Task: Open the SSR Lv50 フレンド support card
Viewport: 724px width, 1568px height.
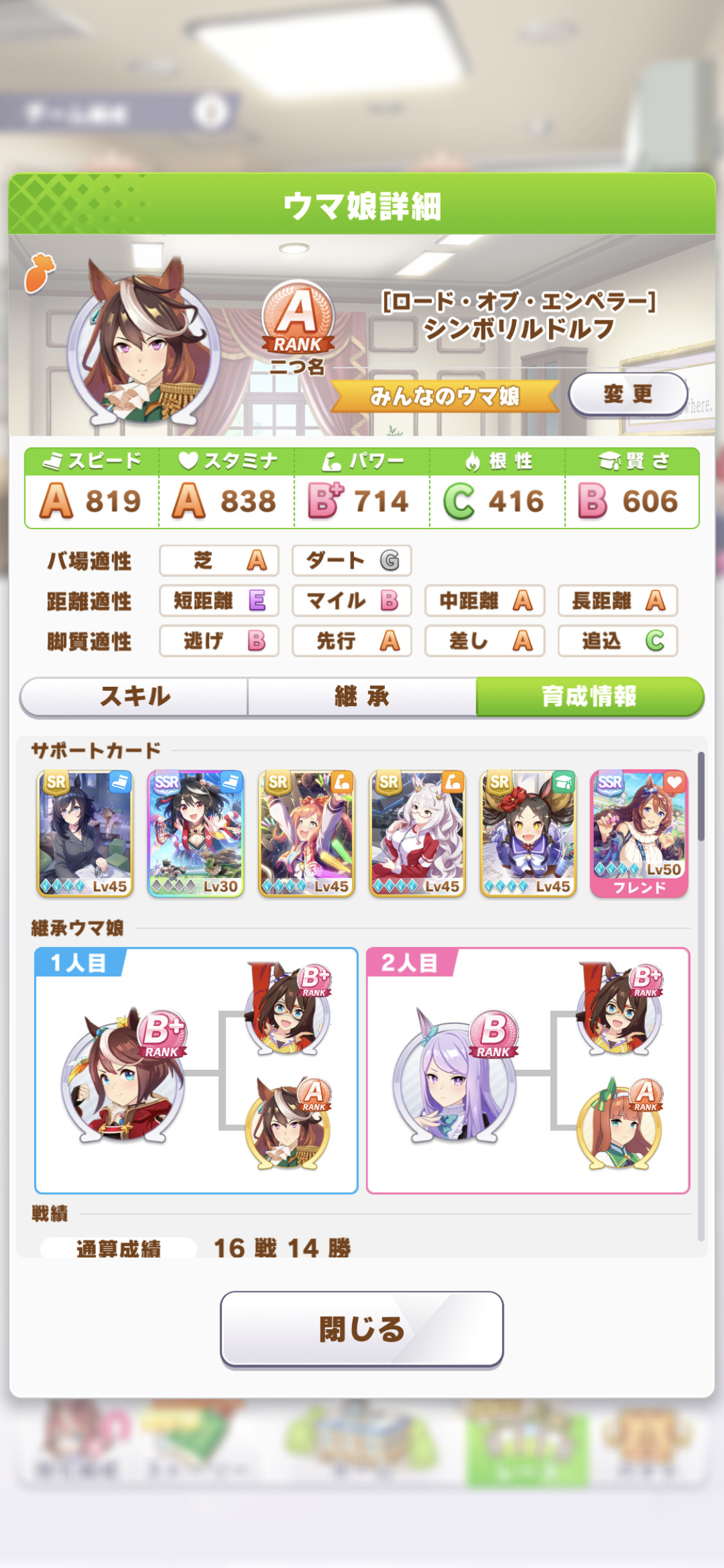Action: [639, 833]
